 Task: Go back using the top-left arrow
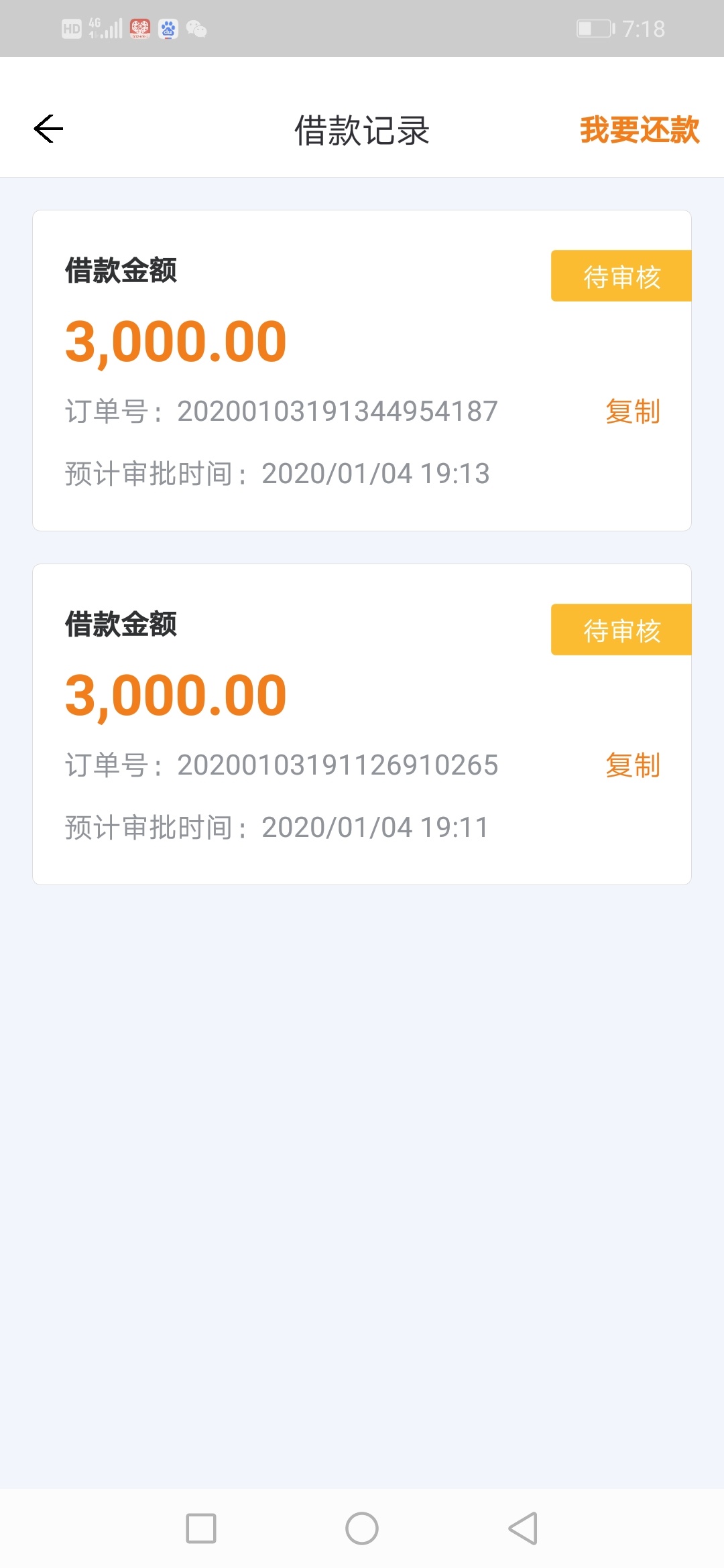[48, 129]
